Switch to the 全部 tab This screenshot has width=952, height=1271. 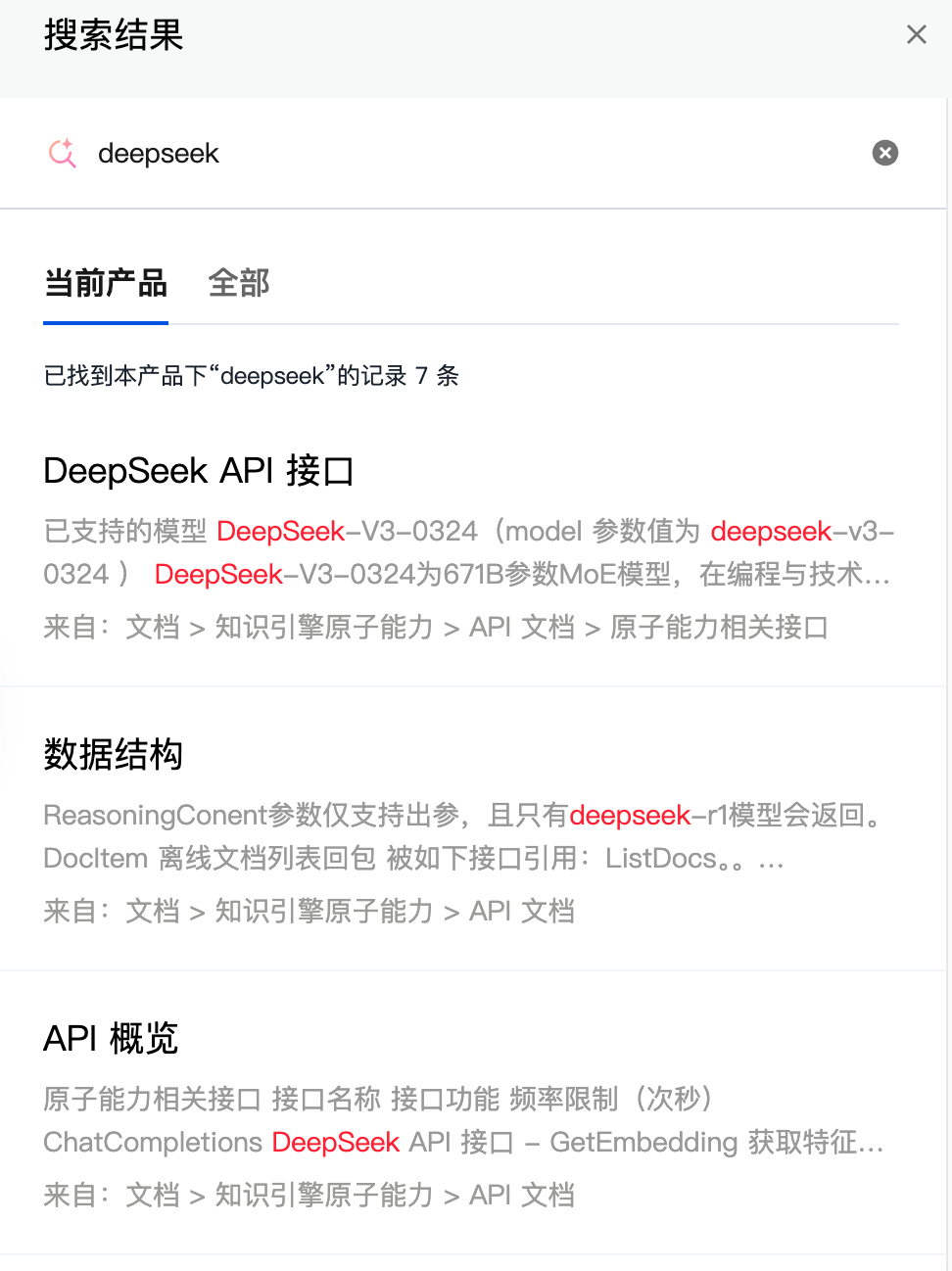(238, 284)
